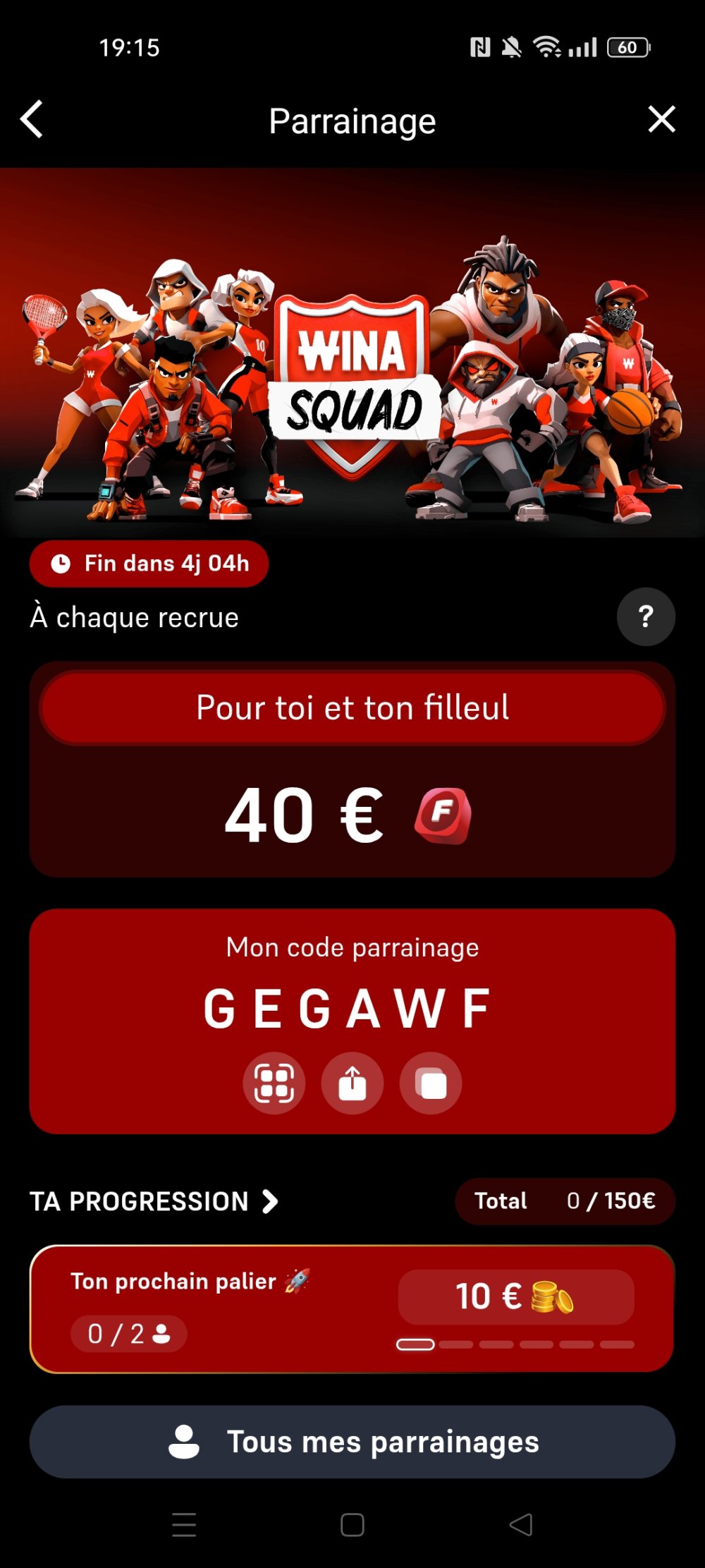Close the Parrainage screen
705x1568 pixels.
[x=661, y=119]
